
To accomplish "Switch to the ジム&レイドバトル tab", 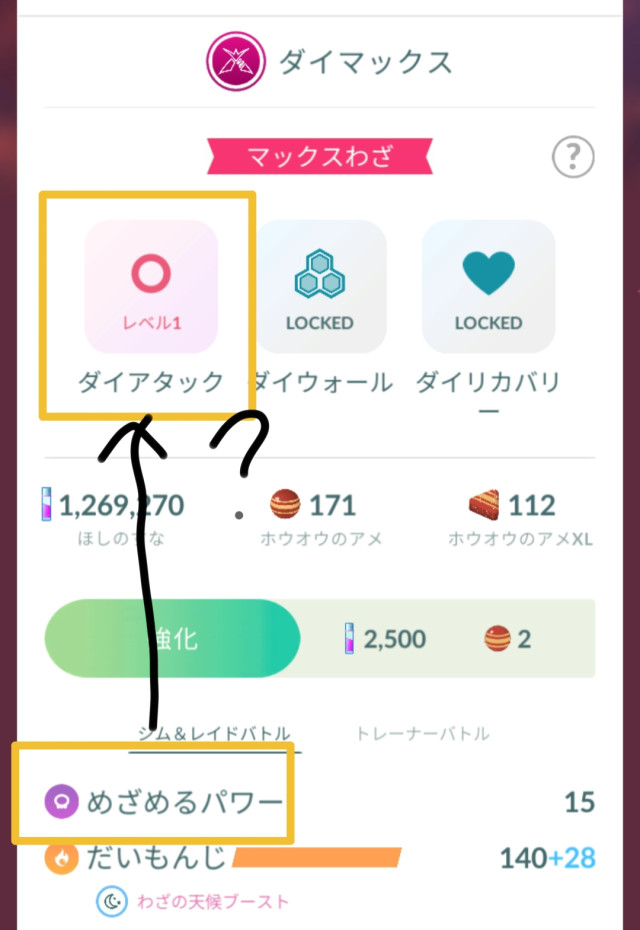I will click(214, 733).
